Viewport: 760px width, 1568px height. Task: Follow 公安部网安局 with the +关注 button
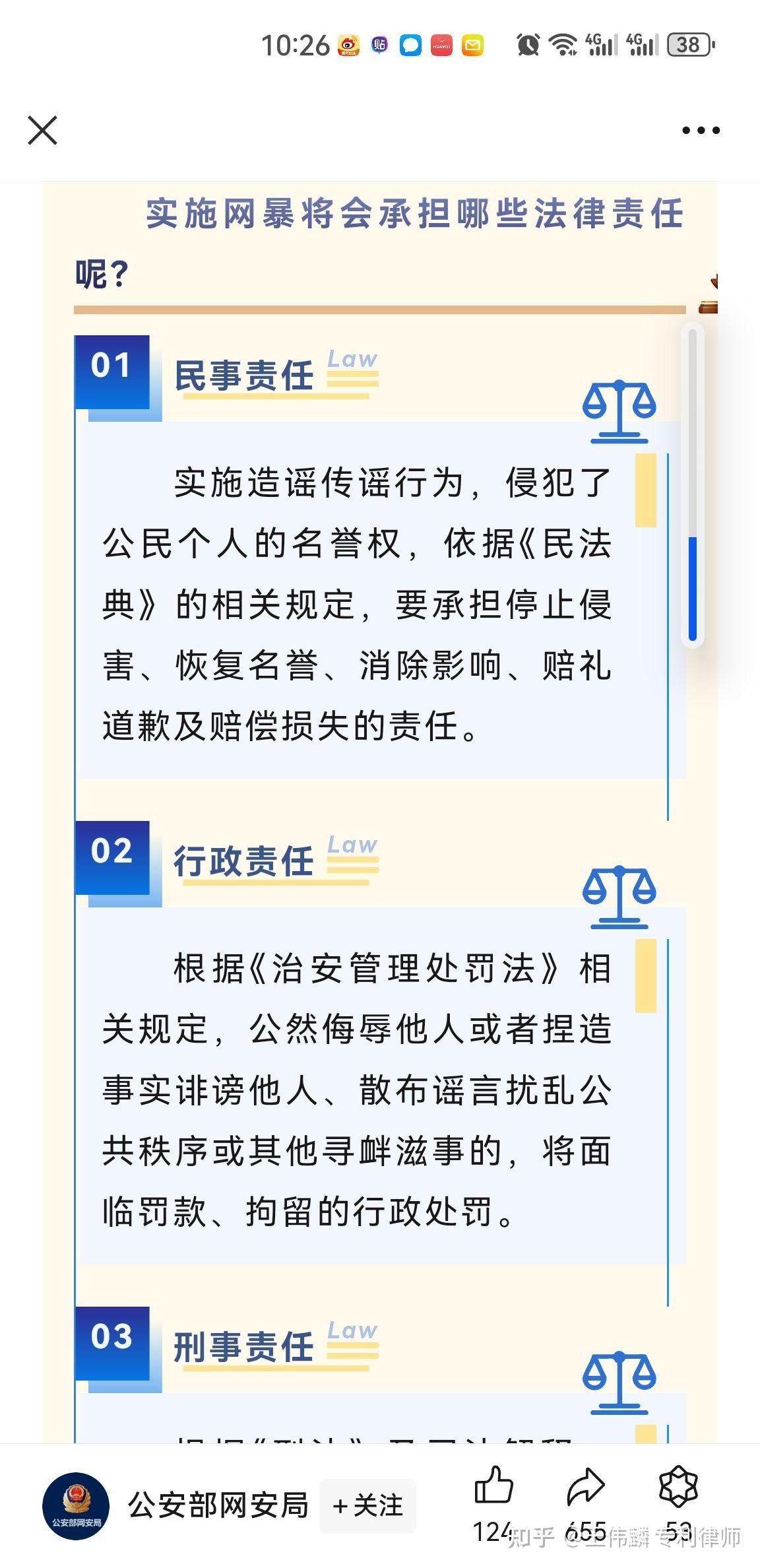click(x=368, y=1506)
